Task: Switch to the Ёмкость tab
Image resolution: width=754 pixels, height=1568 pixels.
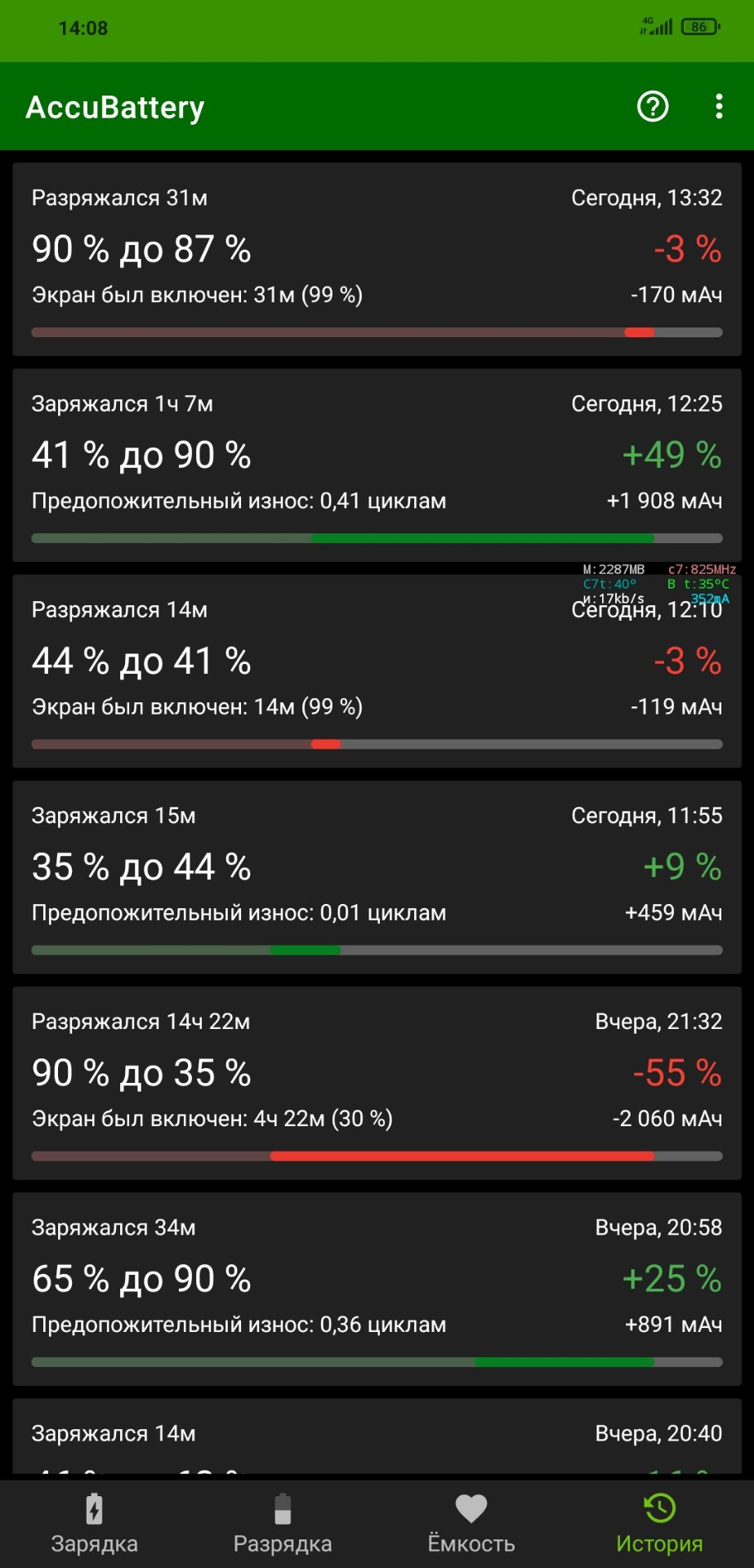Action: click(471, 1523)
